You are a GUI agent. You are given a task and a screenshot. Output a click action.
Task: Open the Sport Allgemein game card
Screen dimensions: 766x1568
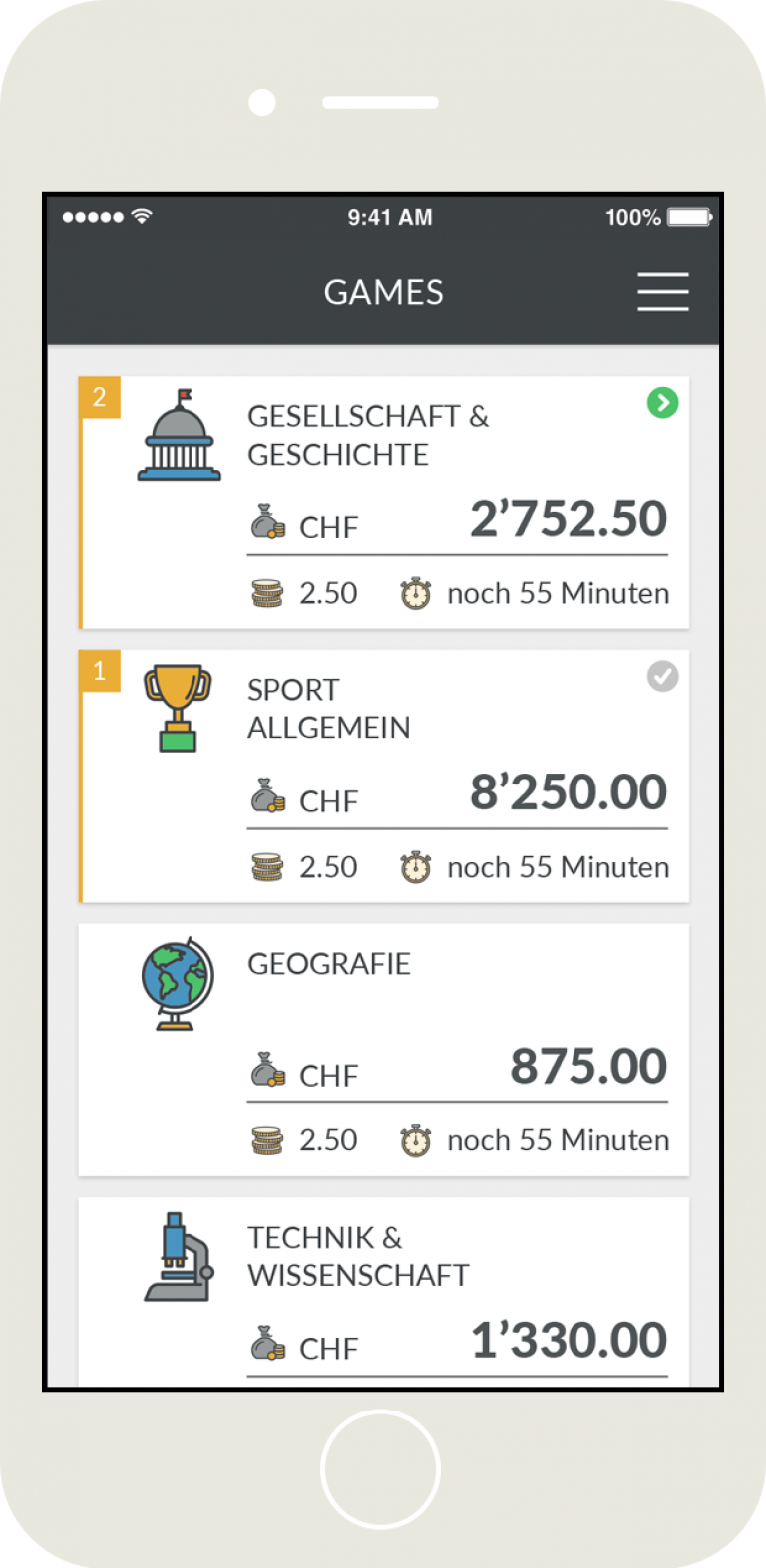(x=384, y=777)
